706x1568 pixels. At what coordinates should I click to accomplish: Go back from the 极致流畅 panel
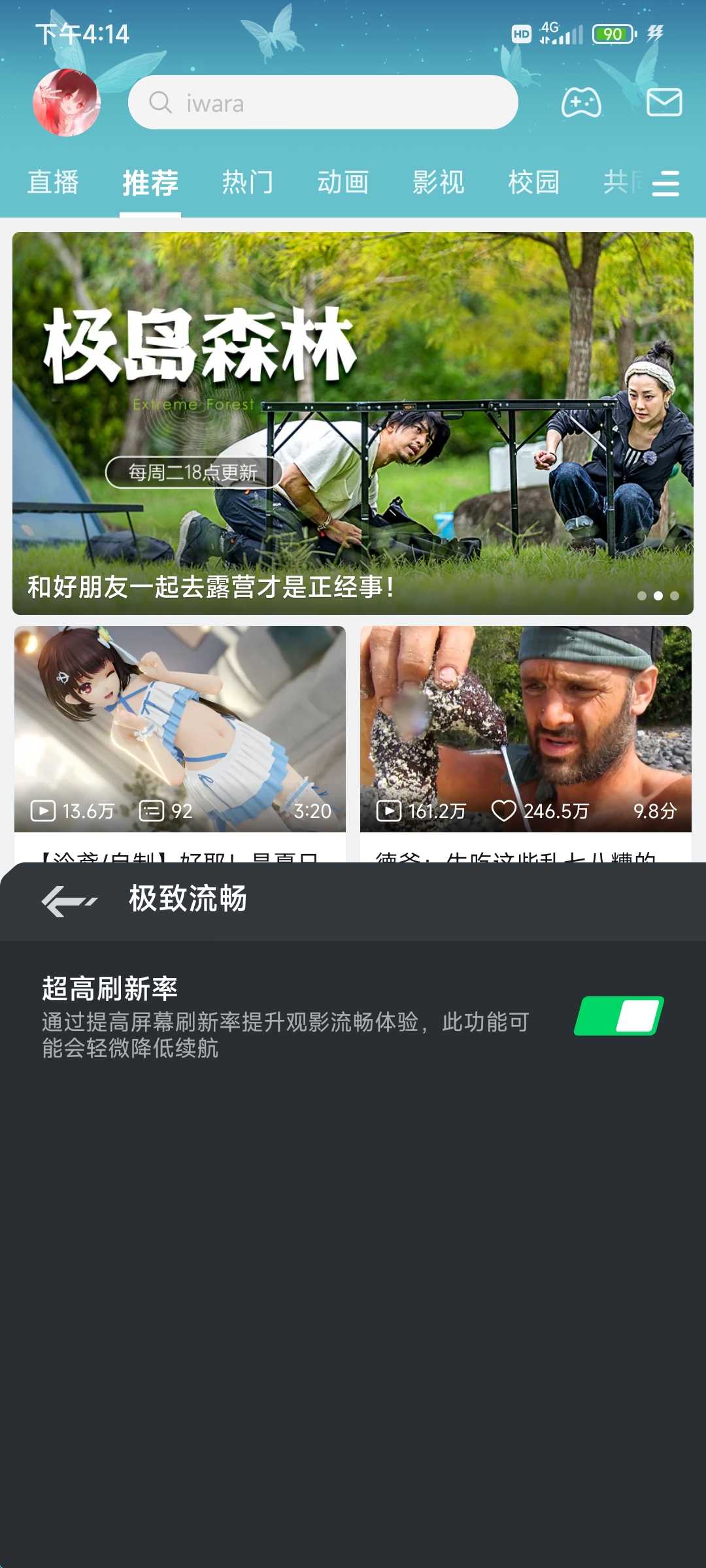(69, 901)
